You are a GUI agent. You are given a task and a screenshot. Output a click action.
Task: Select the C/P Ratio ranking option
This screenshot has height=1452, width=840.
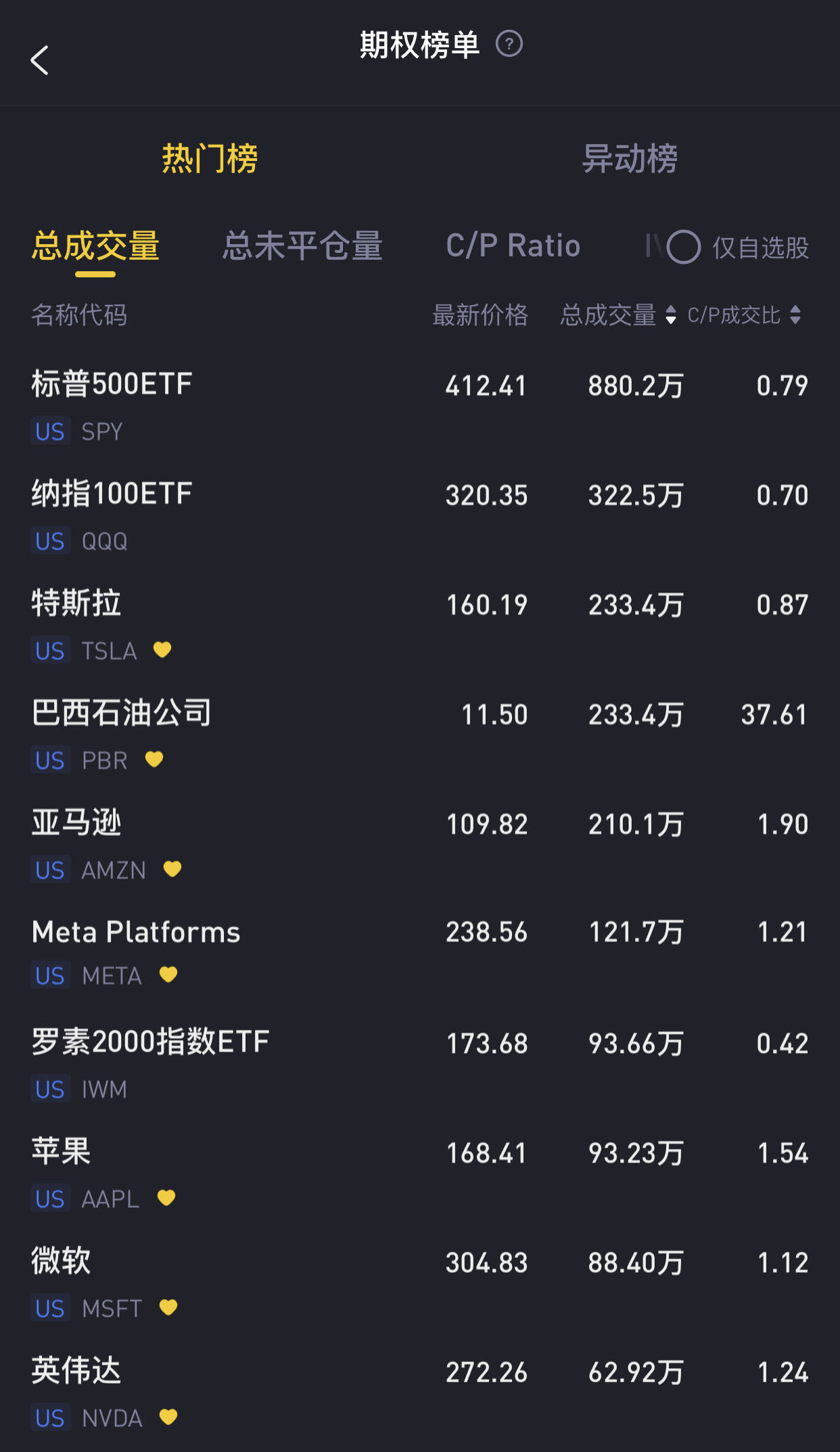click(513, 246)
